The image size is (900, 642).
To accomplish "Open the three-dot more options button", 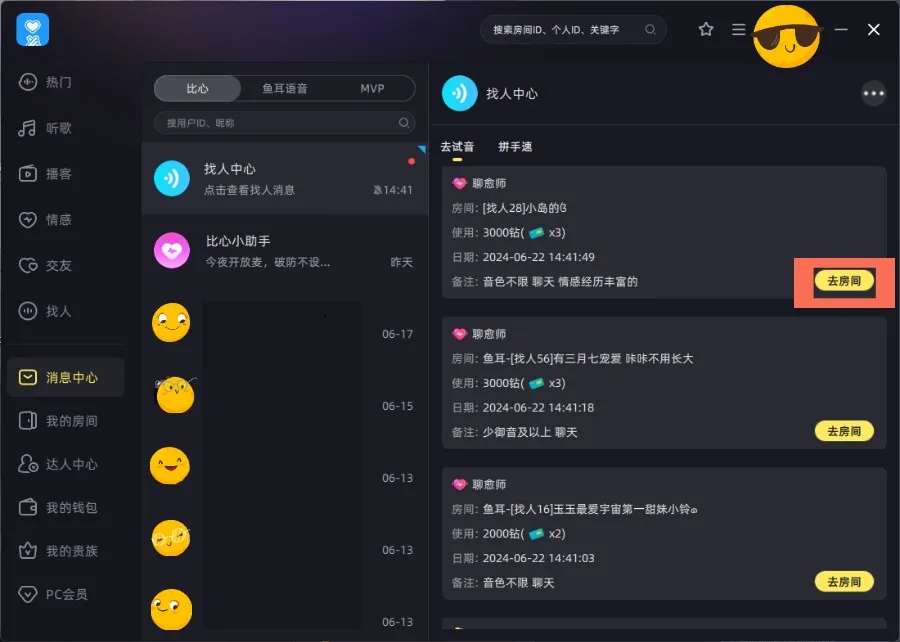I will [874, 94].
